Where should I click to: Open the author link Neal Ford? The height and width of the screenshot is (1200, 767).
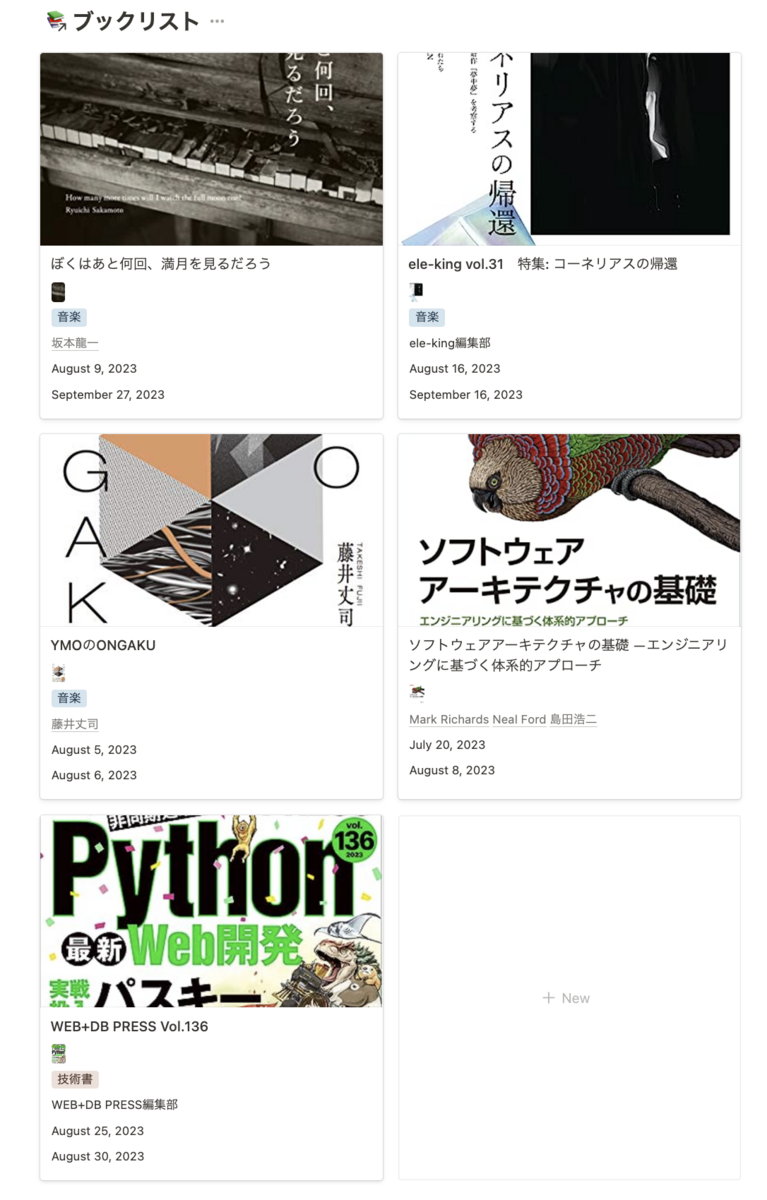pos(519,719)
